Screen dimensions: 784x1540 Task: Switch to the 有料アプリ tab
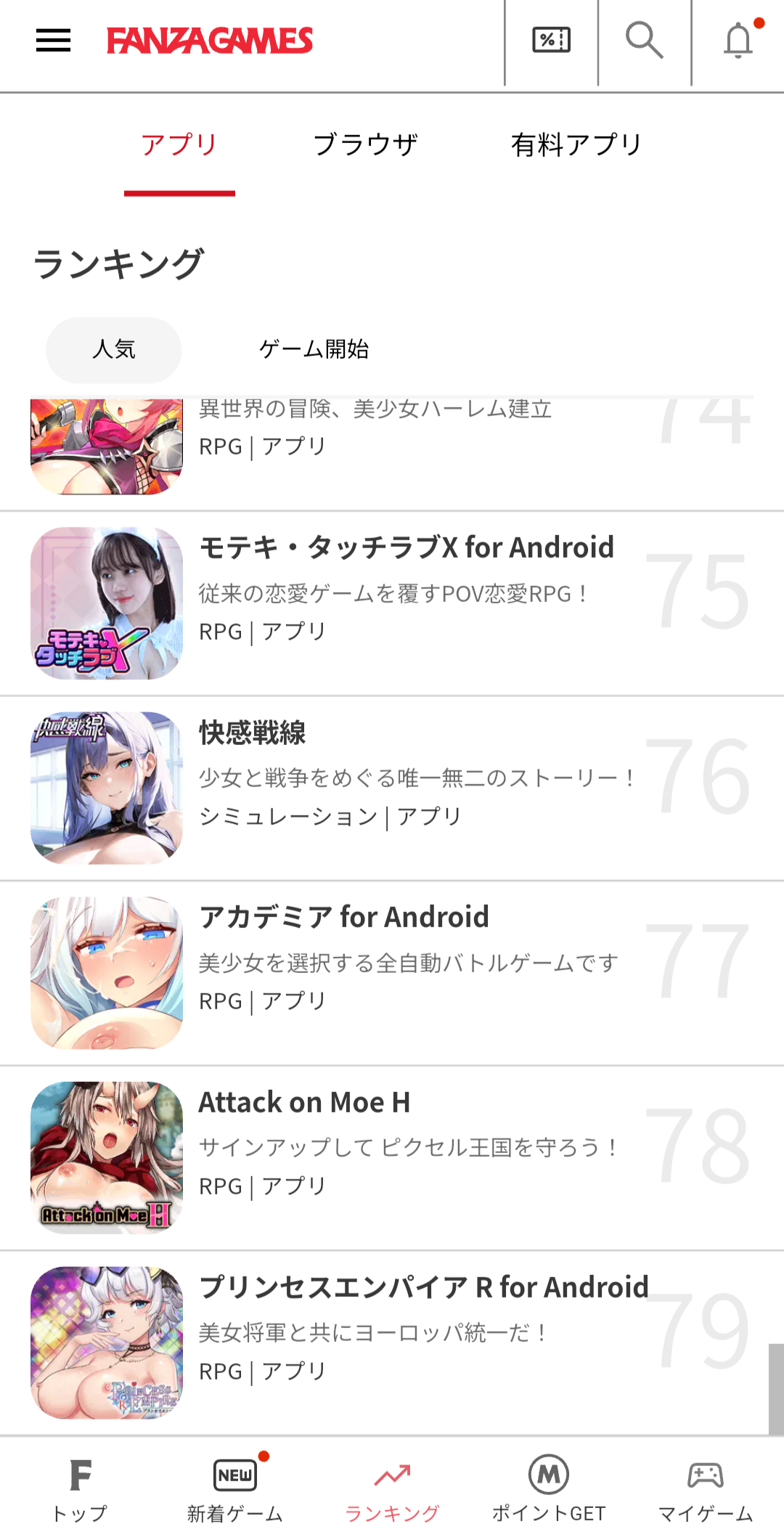click(x=576, y=144)
